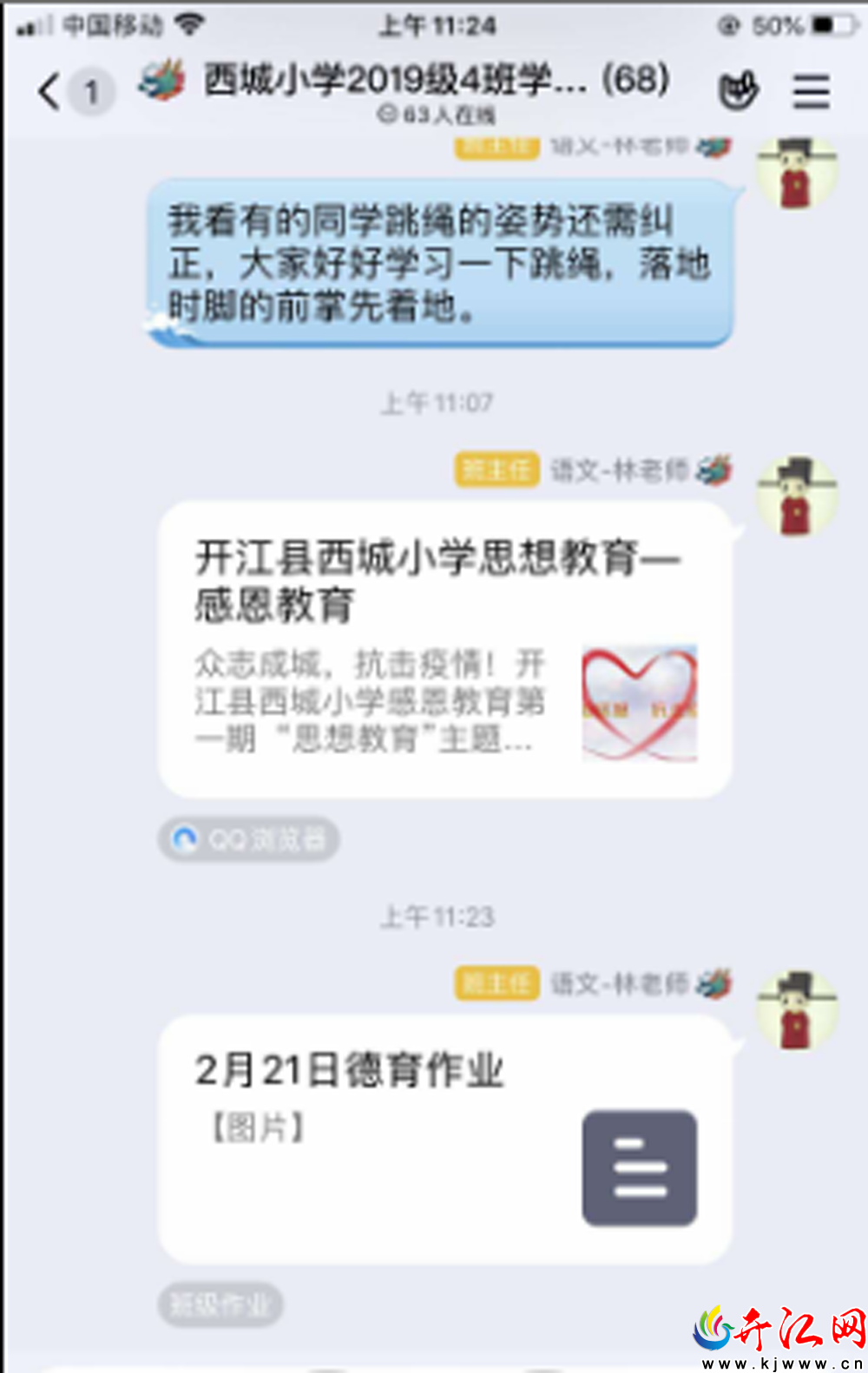Tap the 班级作业 chip
The width and height of the screenshot is (868, 1373).
(220, 1304)
